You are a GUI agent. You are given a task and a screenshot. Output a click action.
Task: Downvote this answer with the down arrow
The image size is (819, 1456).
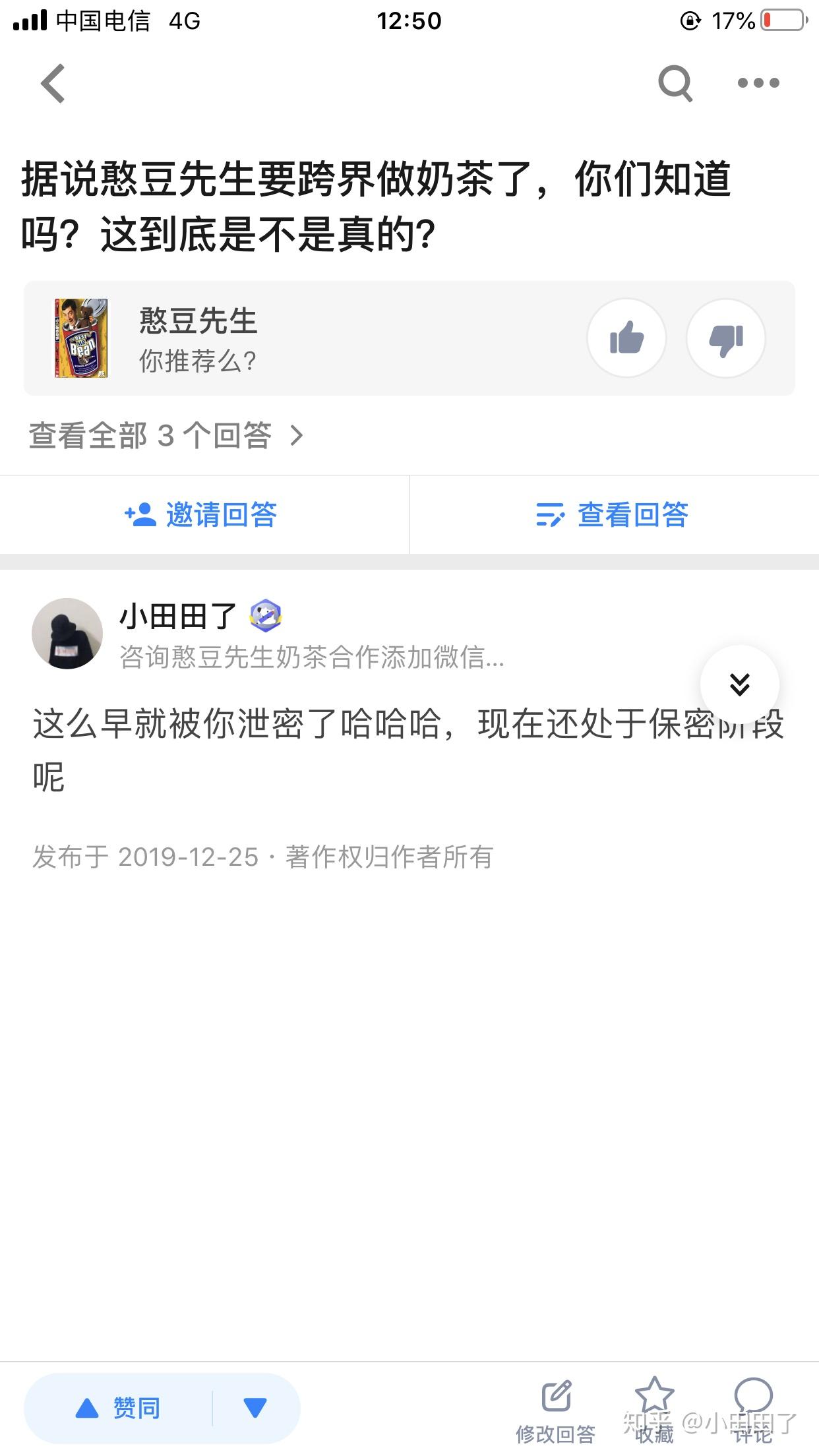click(255, 1409)
